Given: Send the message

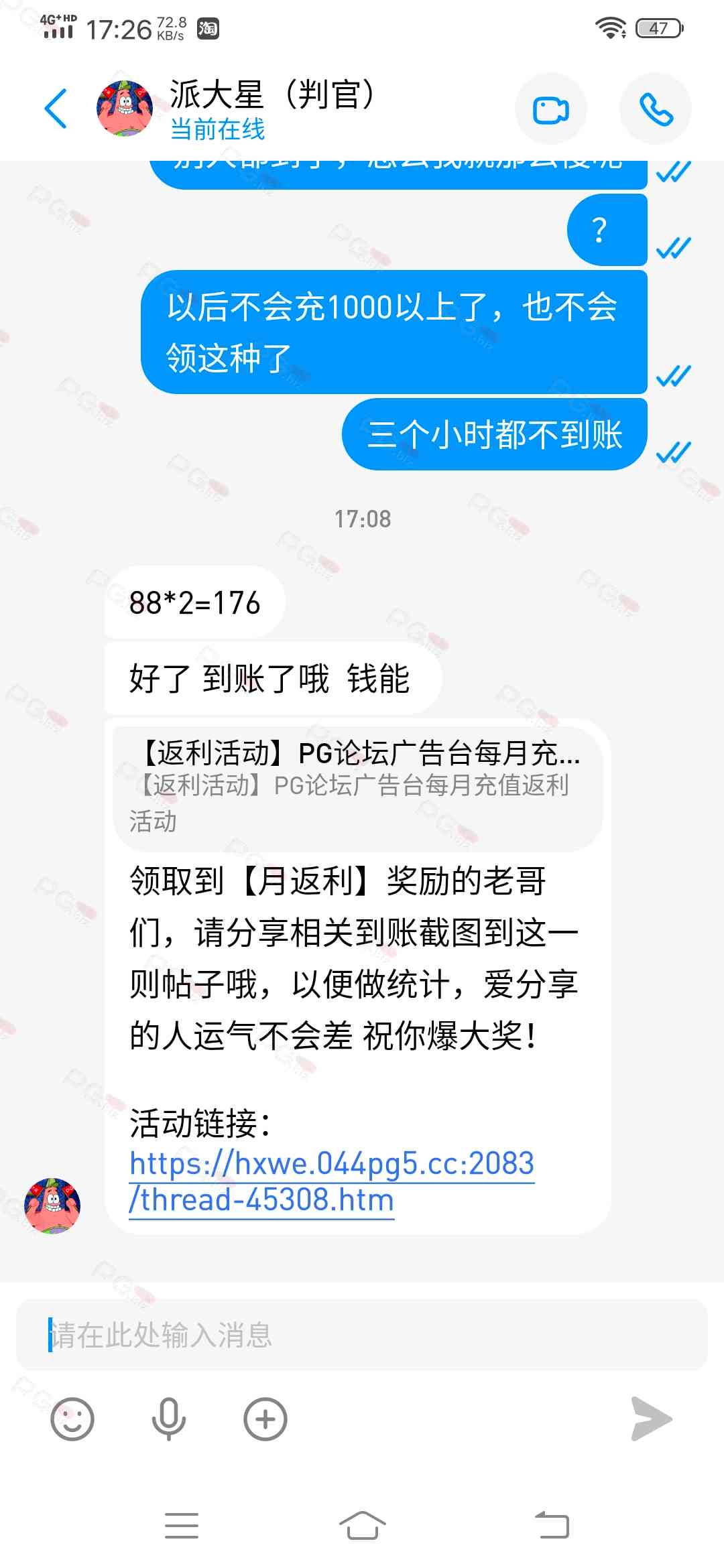Looking at the screenshot, I should point(651,1419).
